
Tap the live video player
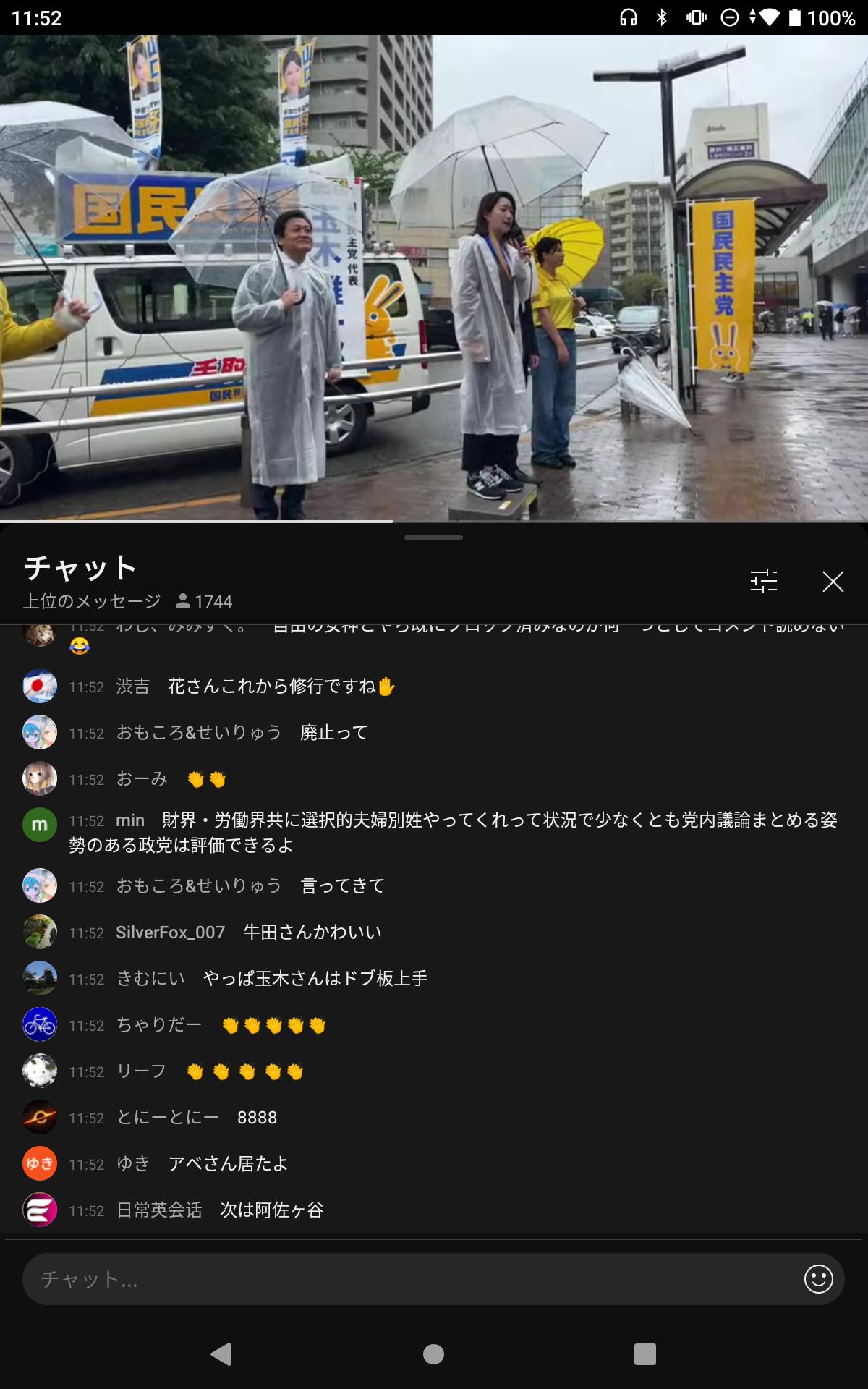click(434, 278)
